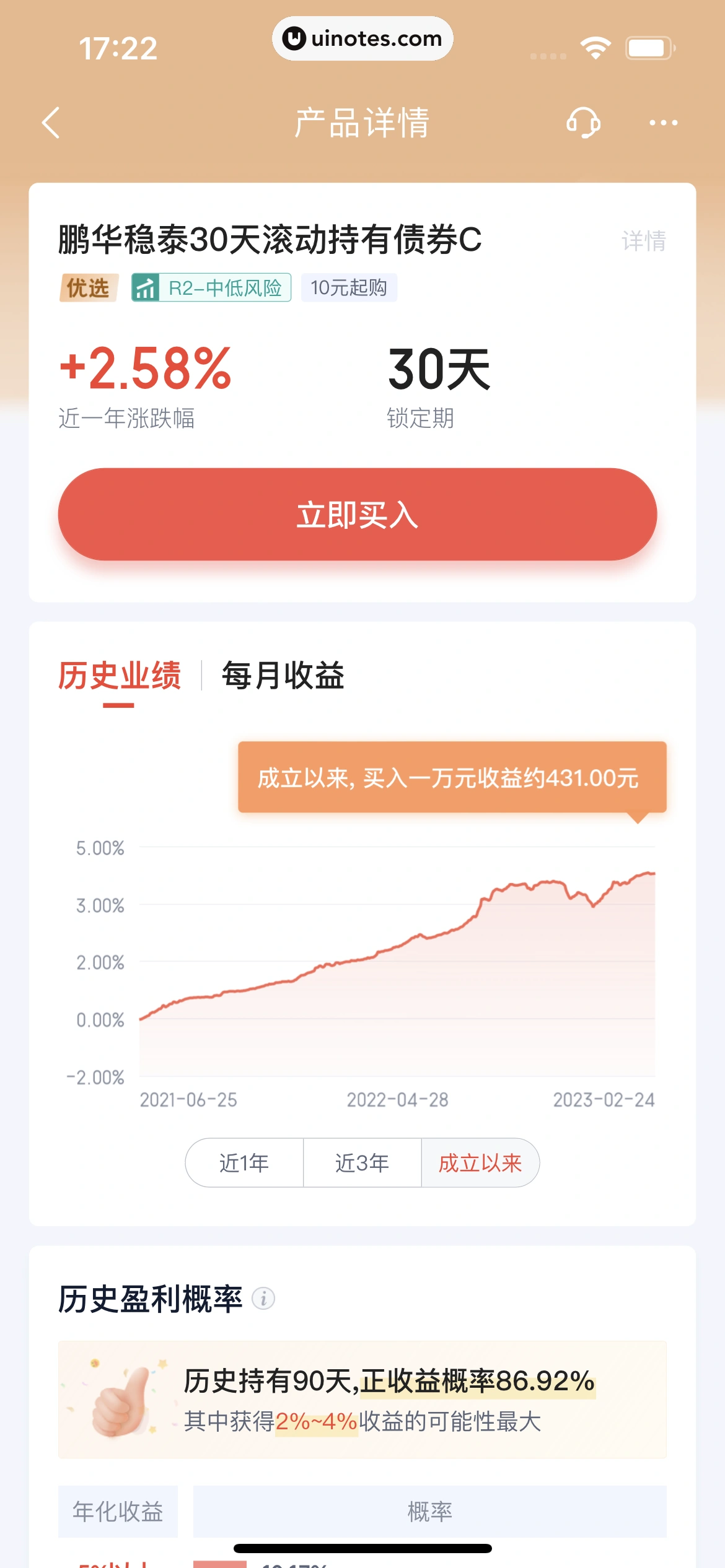The height and width of the screenshot is (1568, 725).
Task: Open the more options ellipsis menu
Action: (x=659, y=123)
